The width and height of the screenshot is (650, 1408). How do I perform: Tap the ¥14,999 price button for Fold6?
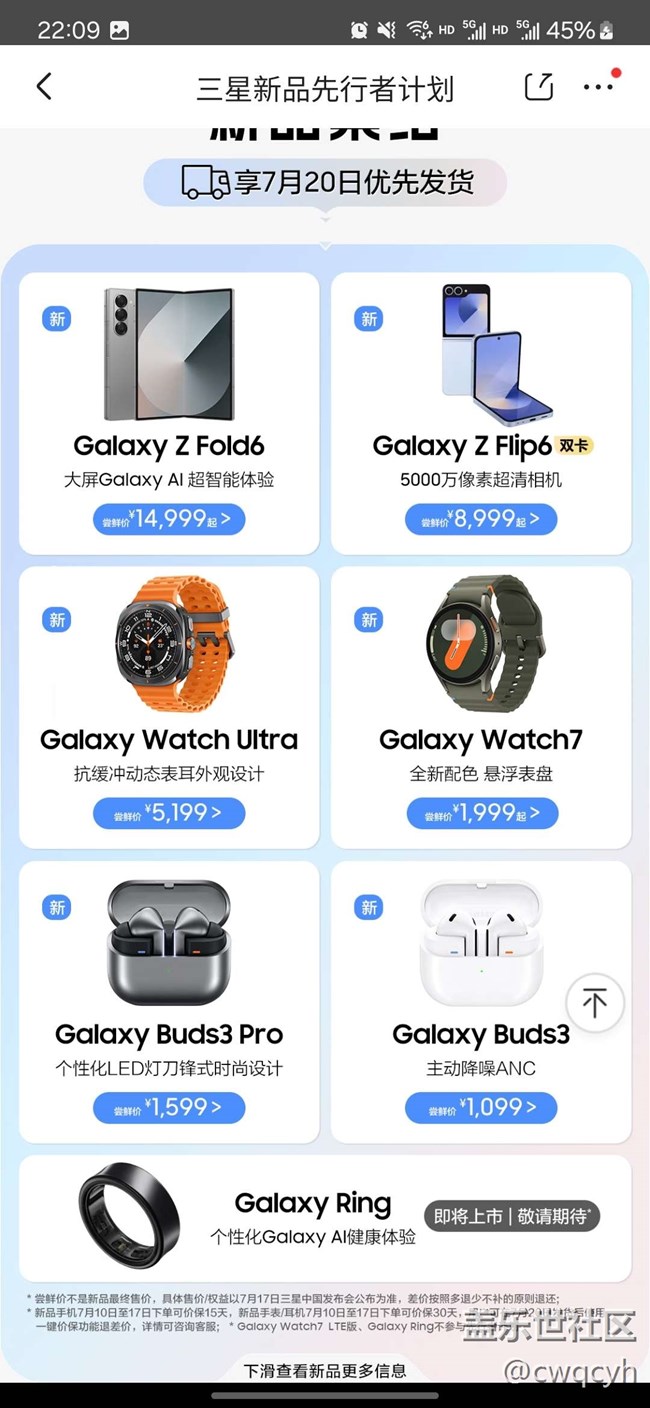[x=169, y=519]
